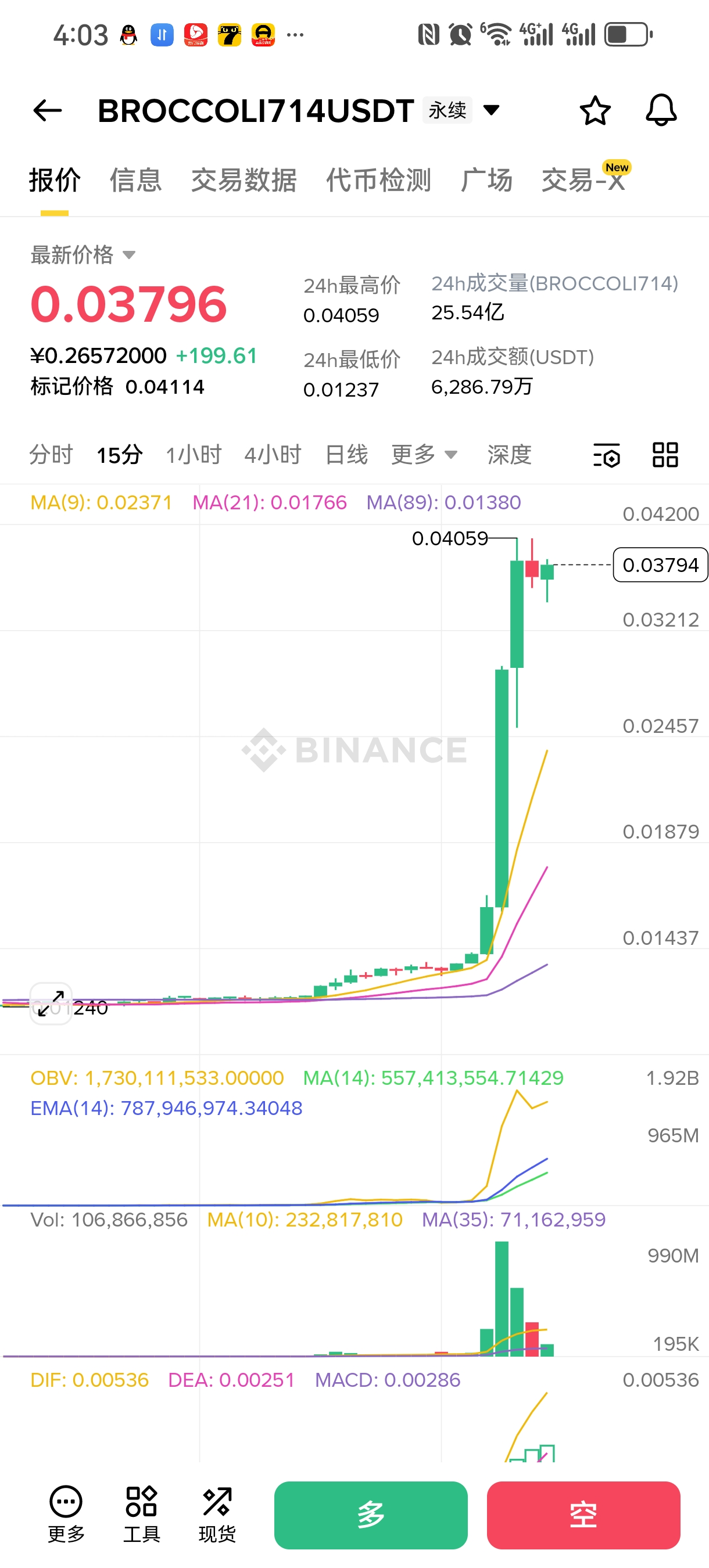This screenshot has height=1568, width=709.
Task: Switch to the 信息 tab
Action: [135, 180]
